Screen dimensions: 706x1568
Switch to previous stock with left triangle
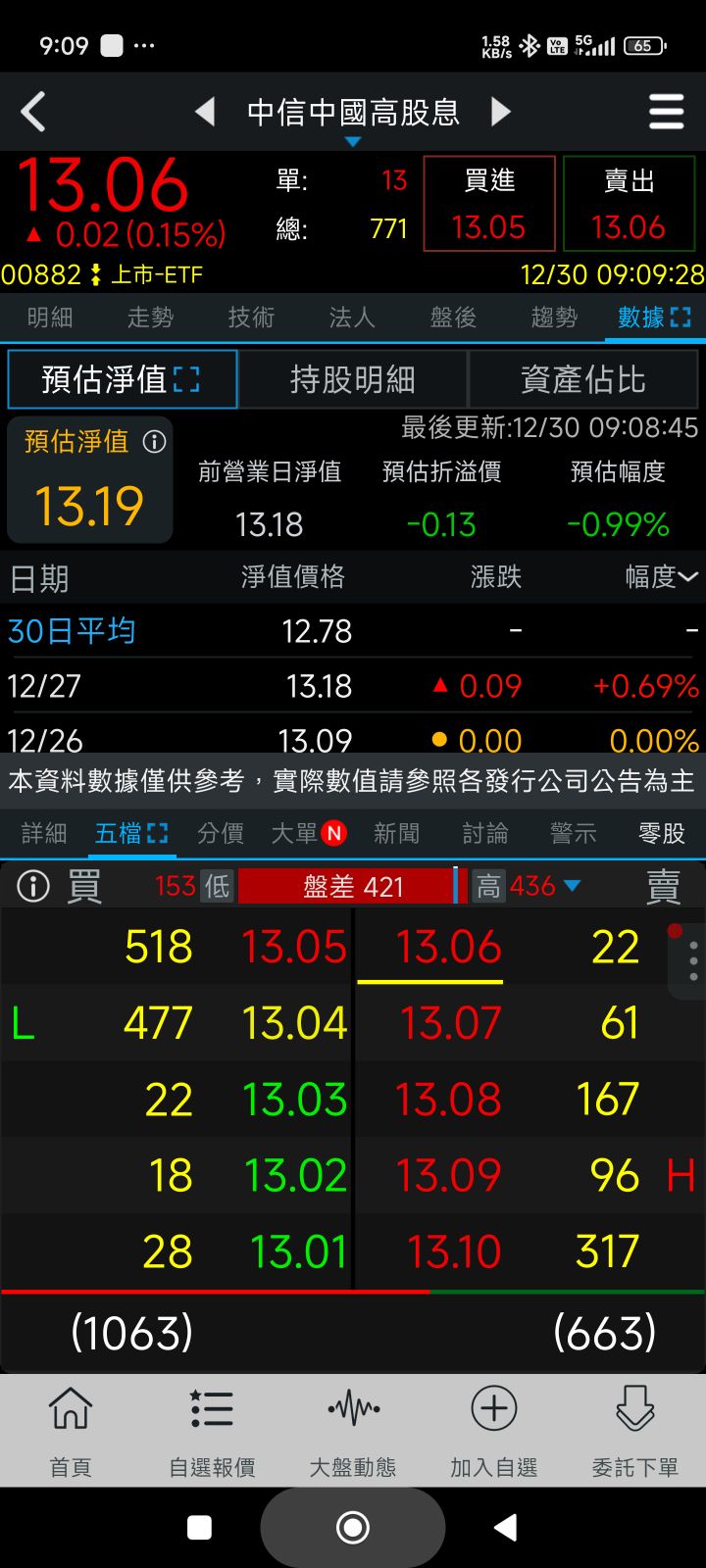[205, 112]
